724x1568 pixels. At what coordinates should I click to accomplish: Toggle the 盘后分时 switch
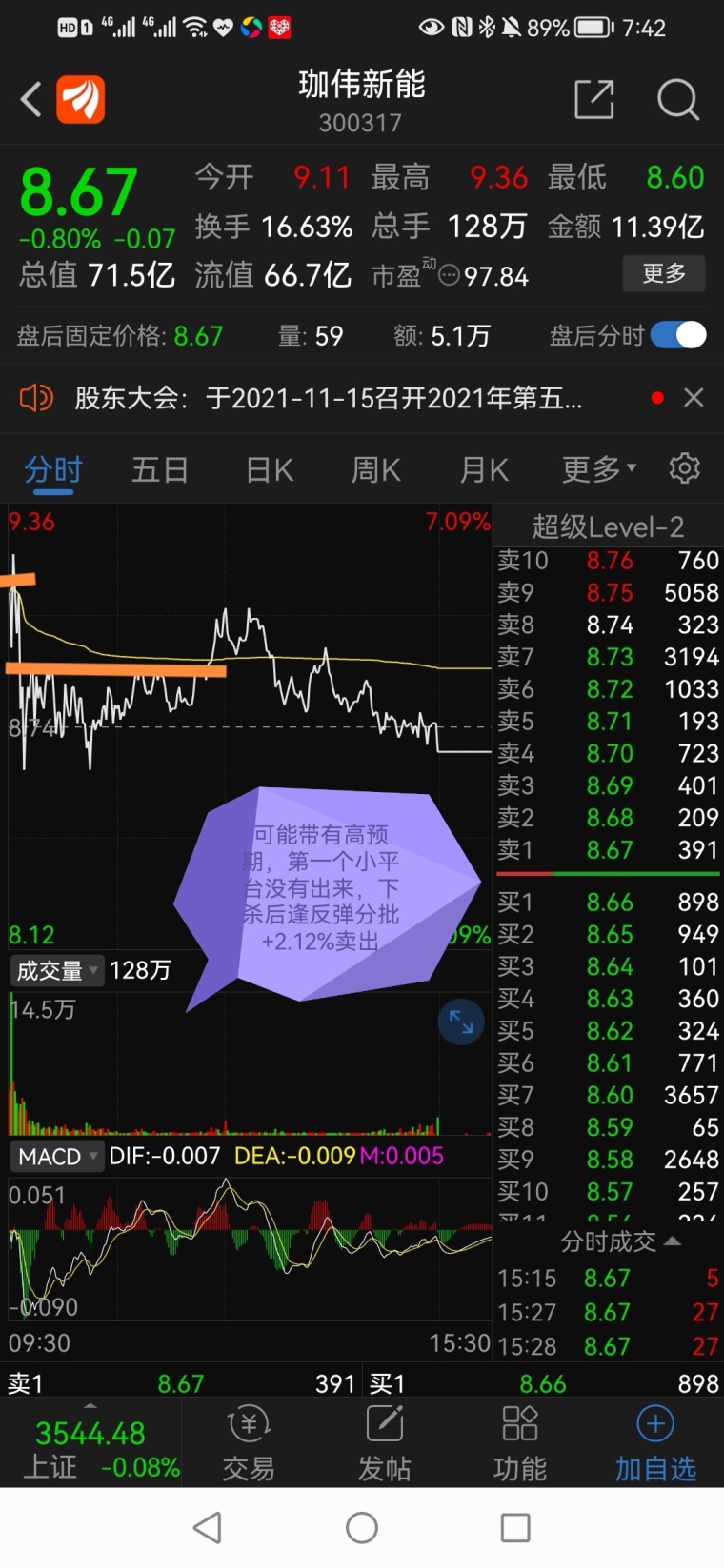(678, 335)
